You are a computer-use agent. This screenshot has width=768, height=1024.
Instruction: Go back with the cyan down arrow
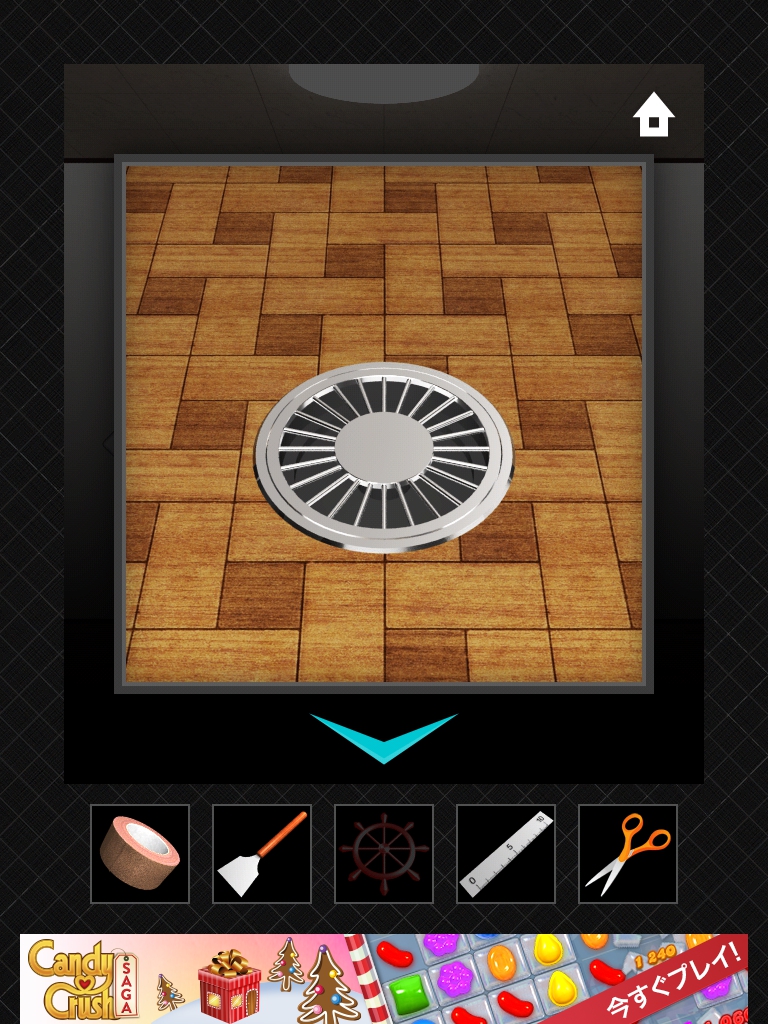pyautogui.click(x=384, y=737)
